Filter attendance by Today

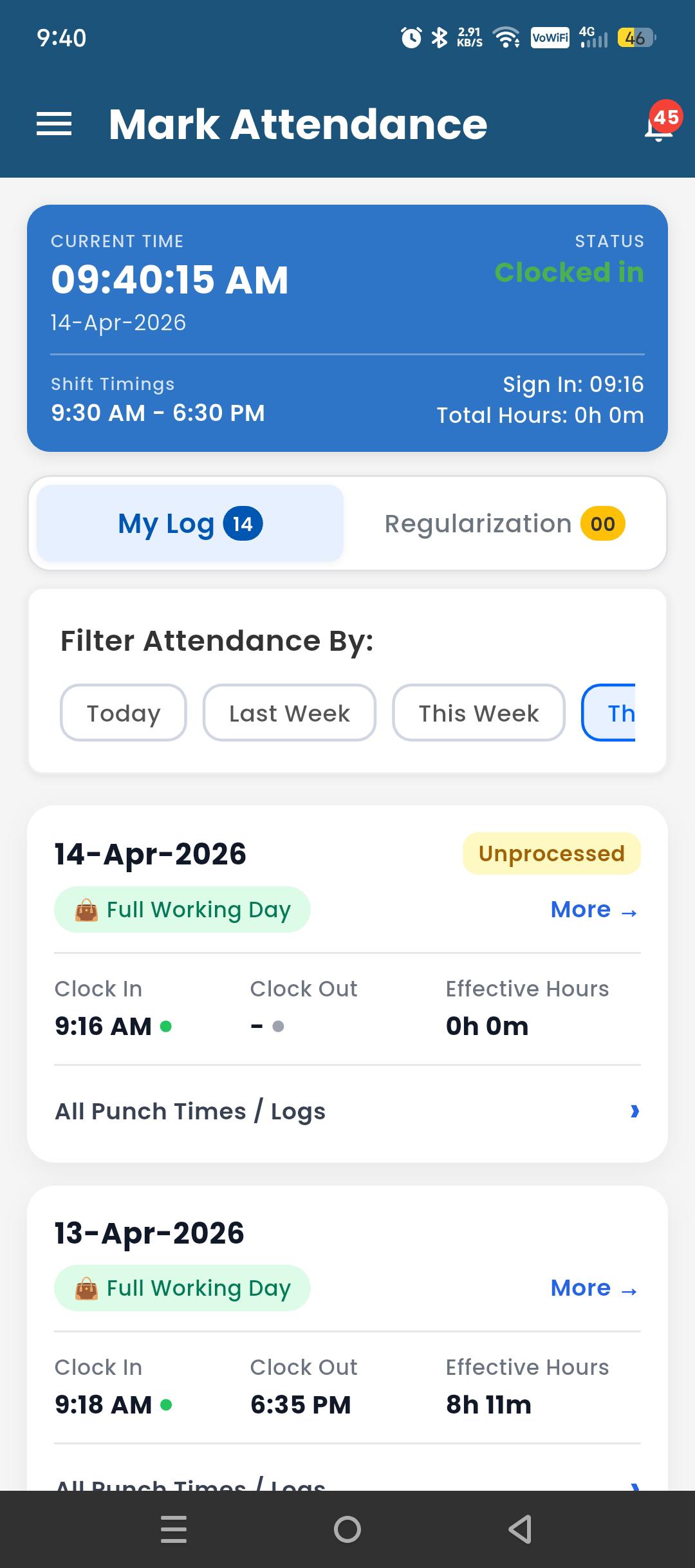click(124, 713)
